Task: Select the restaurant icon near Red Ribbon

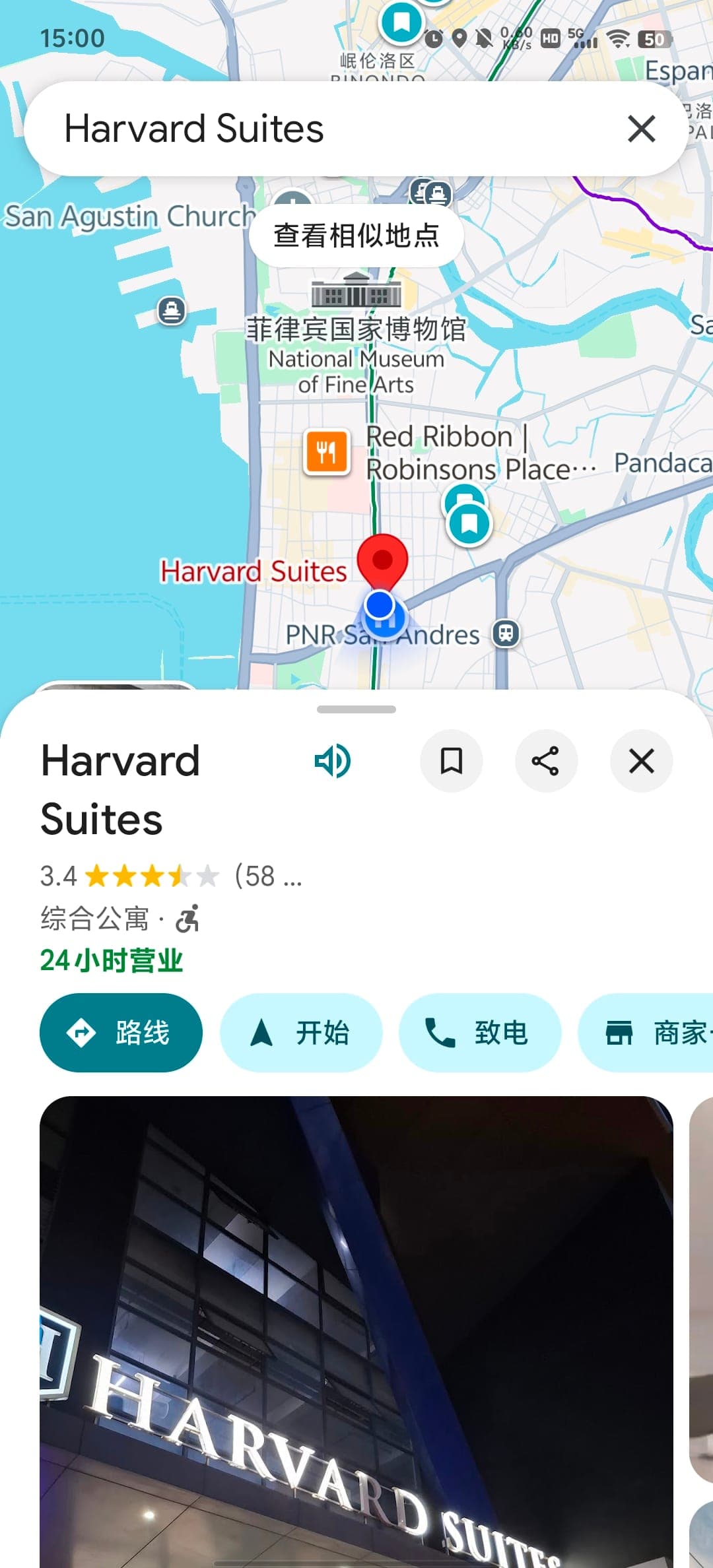Action: (326, 451)
